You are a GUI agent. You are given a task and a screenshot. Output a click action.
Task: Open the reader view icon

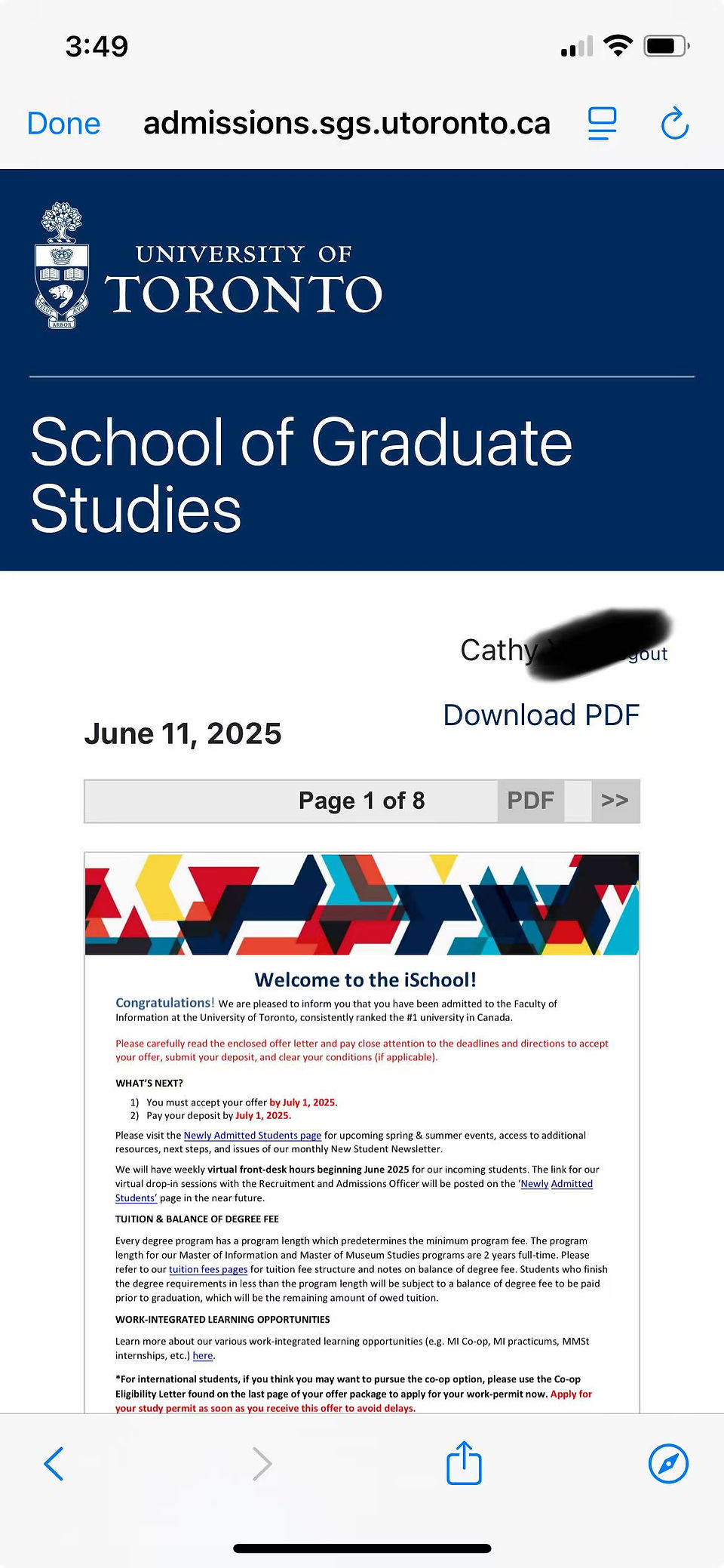click(602, 124)
